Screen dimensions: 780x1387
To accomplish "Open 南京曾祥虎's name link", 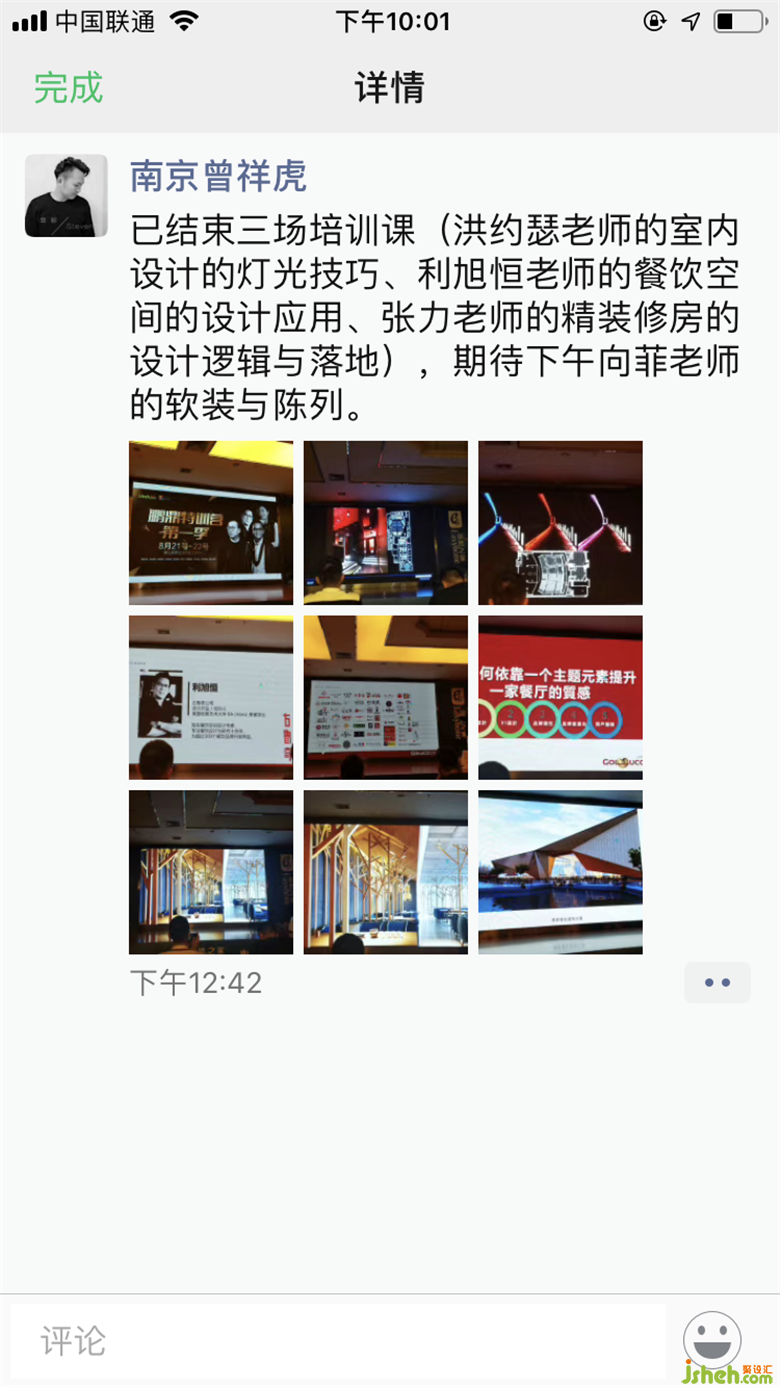I will point(218,177).
